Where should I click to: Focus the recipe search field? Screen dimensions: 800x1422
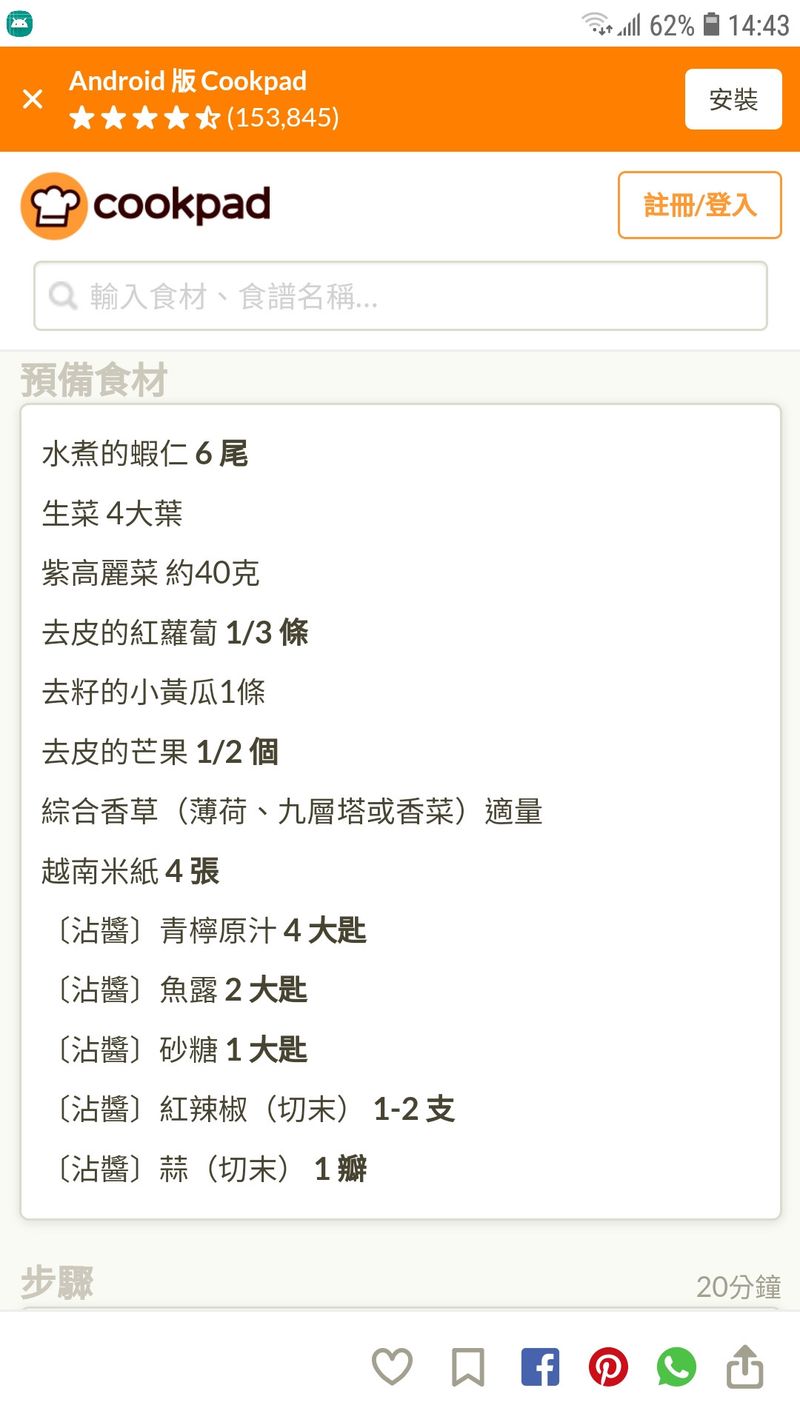[400, 296]
